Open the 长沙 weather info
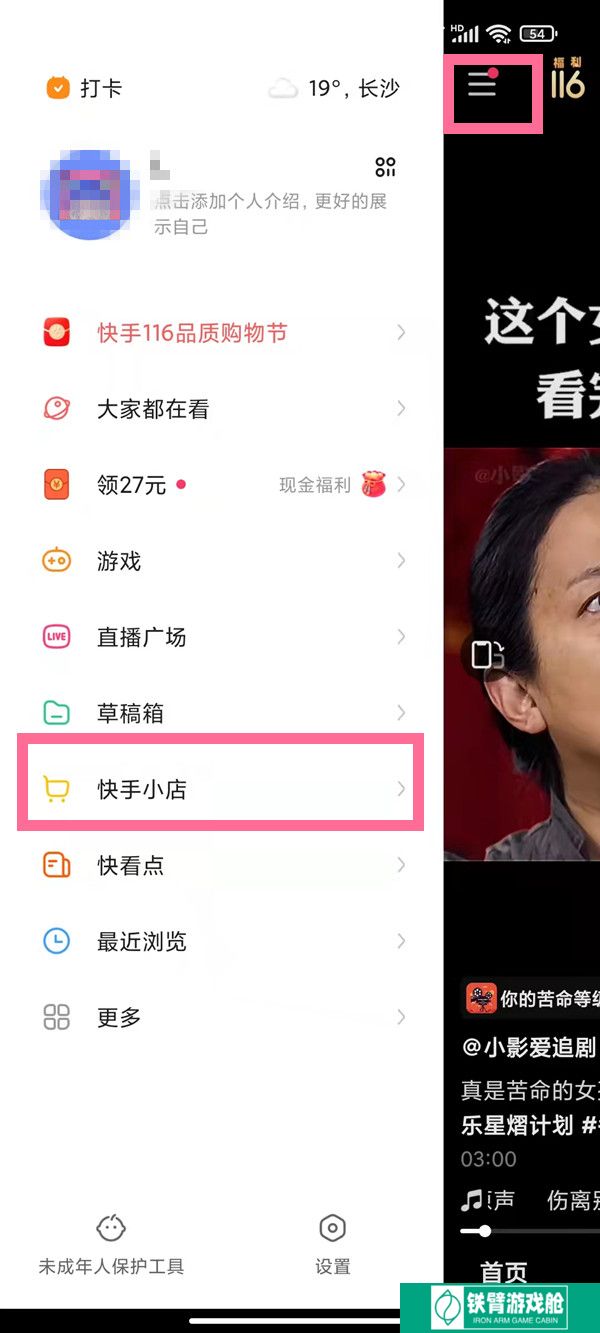The width and height of the screenshot is (600, 1333). pos(336,88)
